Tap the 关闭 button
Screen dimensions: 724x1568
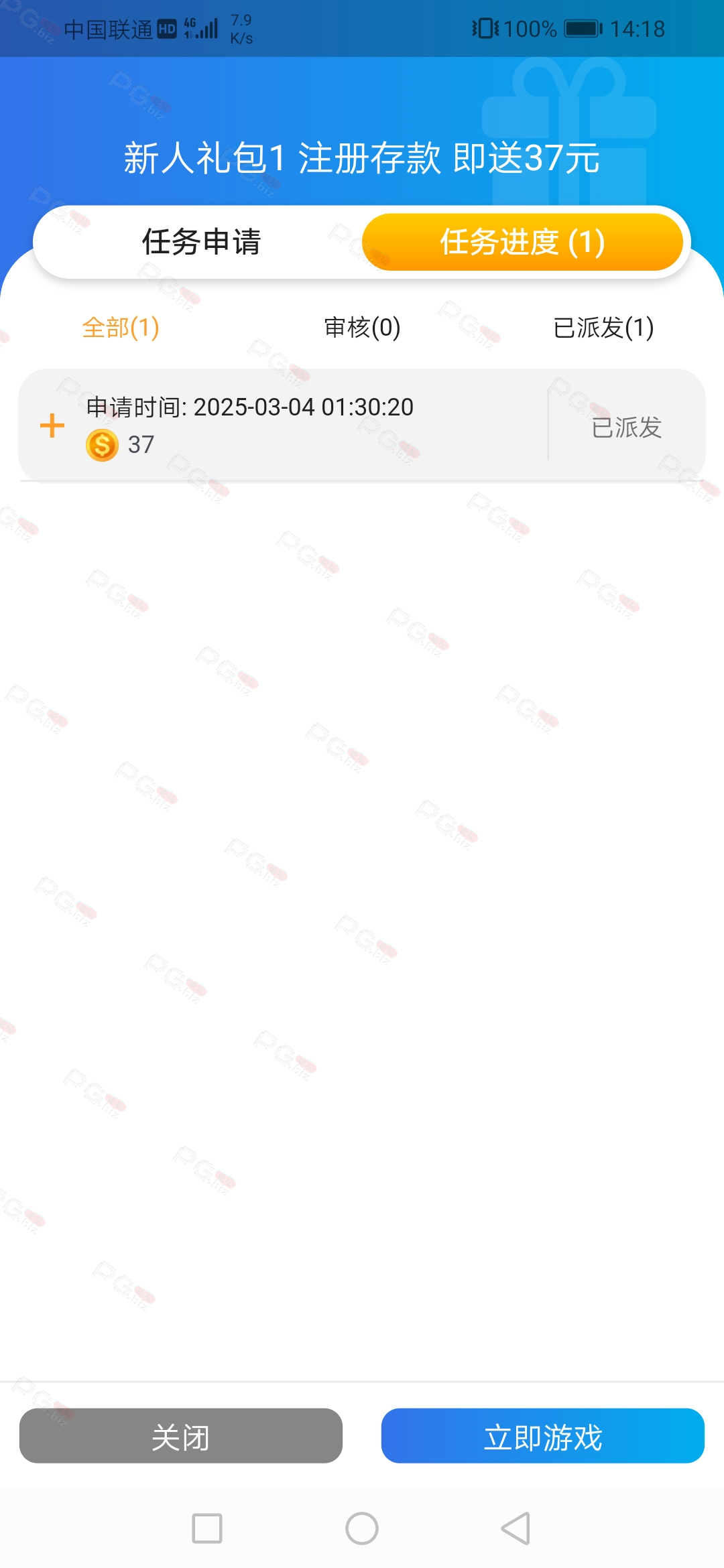pyautogui.click(x=181, y=1436)
